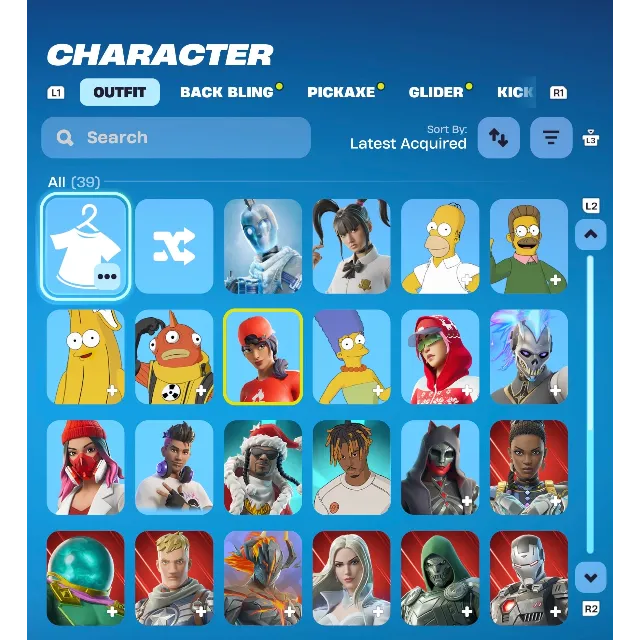
Task: Select the Marge Simpson outfit
Action: 351,357
